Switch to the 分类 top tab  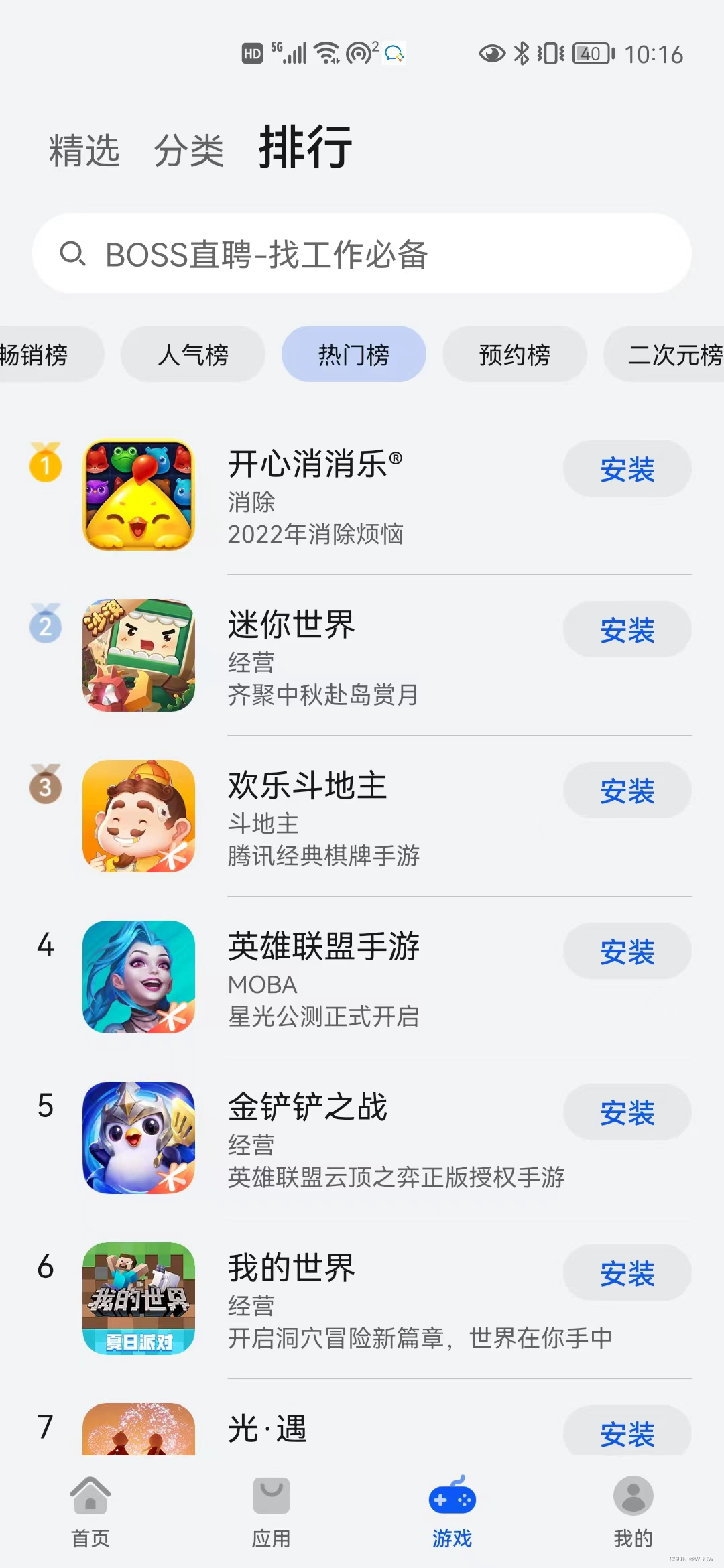[189, 150]
